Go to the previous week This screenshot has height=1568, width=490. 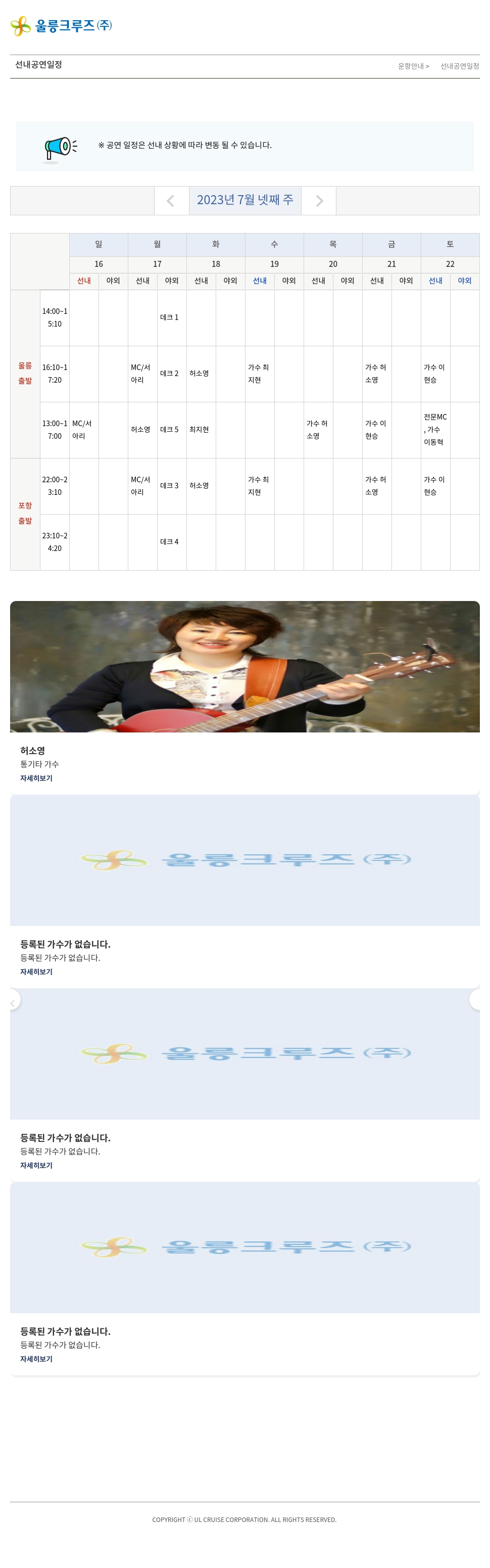171,201
